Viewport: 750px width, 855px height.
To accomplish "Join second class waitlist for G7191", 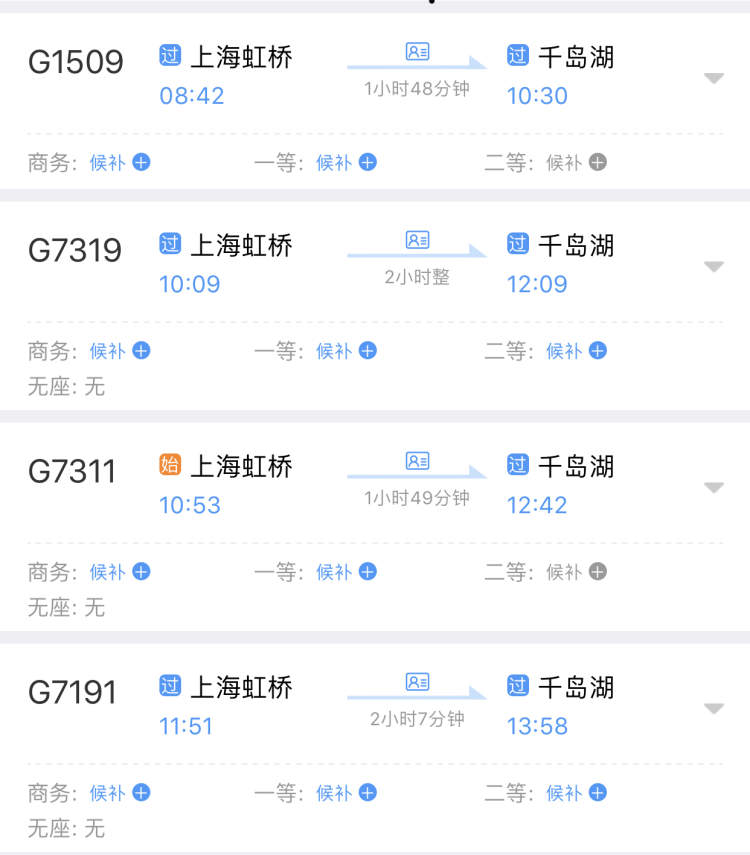I will point(597,793).
